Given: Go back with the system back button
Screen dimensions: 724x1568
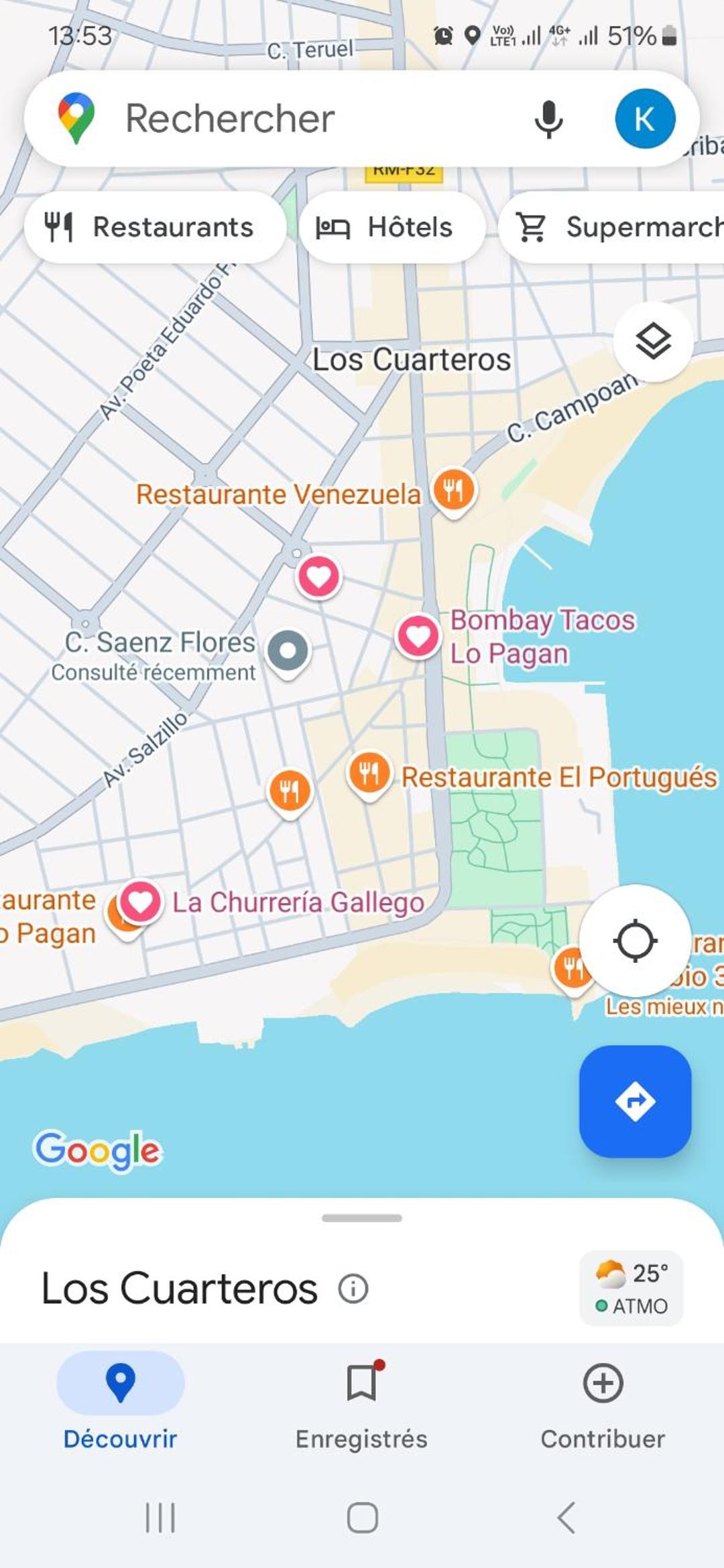Looking at the screenshot, I should pos(566,1518).
